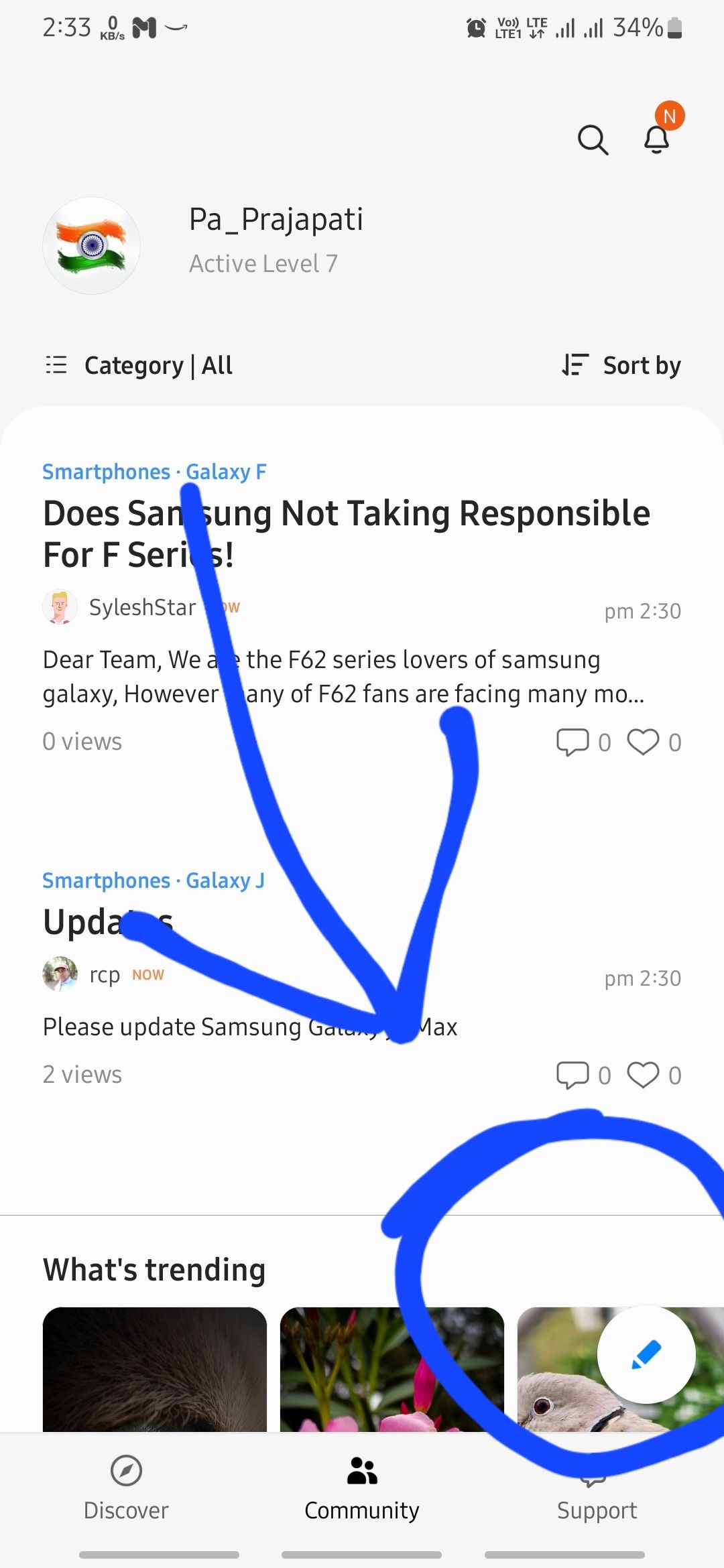This screenshot has width=724, height=1568.
Task: Write a new post with the pencil button
Action: pos(646,1354)
